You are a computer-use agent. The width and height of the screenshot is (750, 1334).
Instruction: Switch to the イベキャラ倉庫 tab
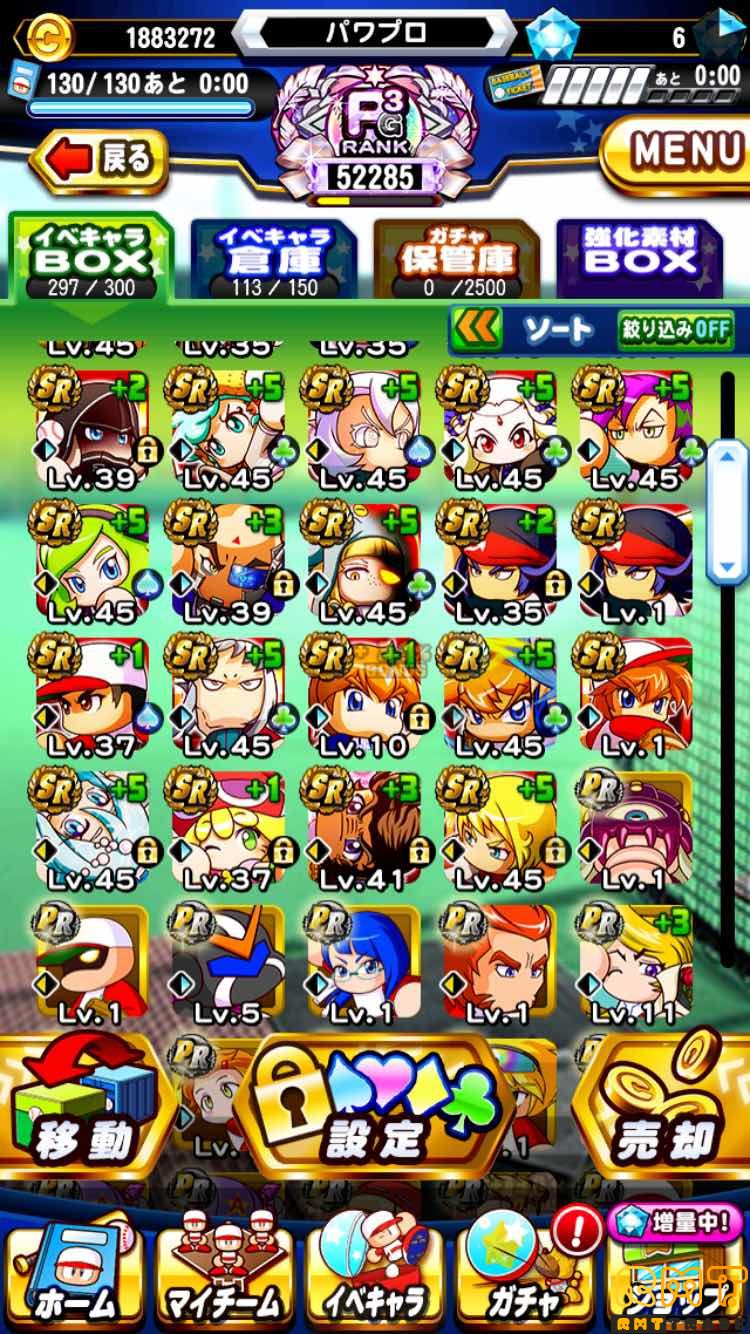[273, 260]
